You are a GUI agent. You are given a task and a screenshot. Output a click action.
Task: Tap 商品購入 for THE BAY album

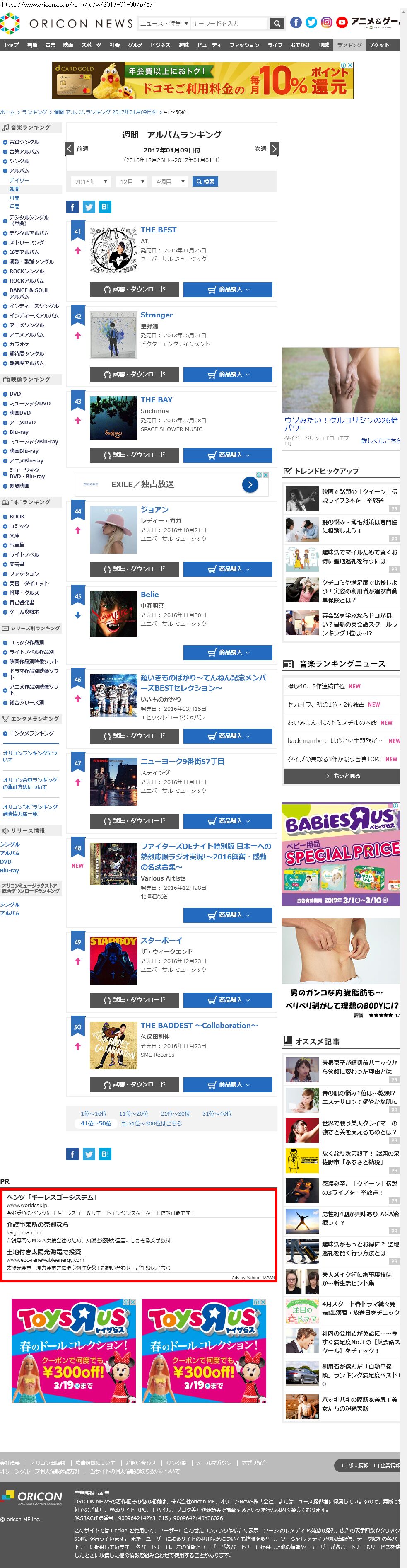pos(228,455)
